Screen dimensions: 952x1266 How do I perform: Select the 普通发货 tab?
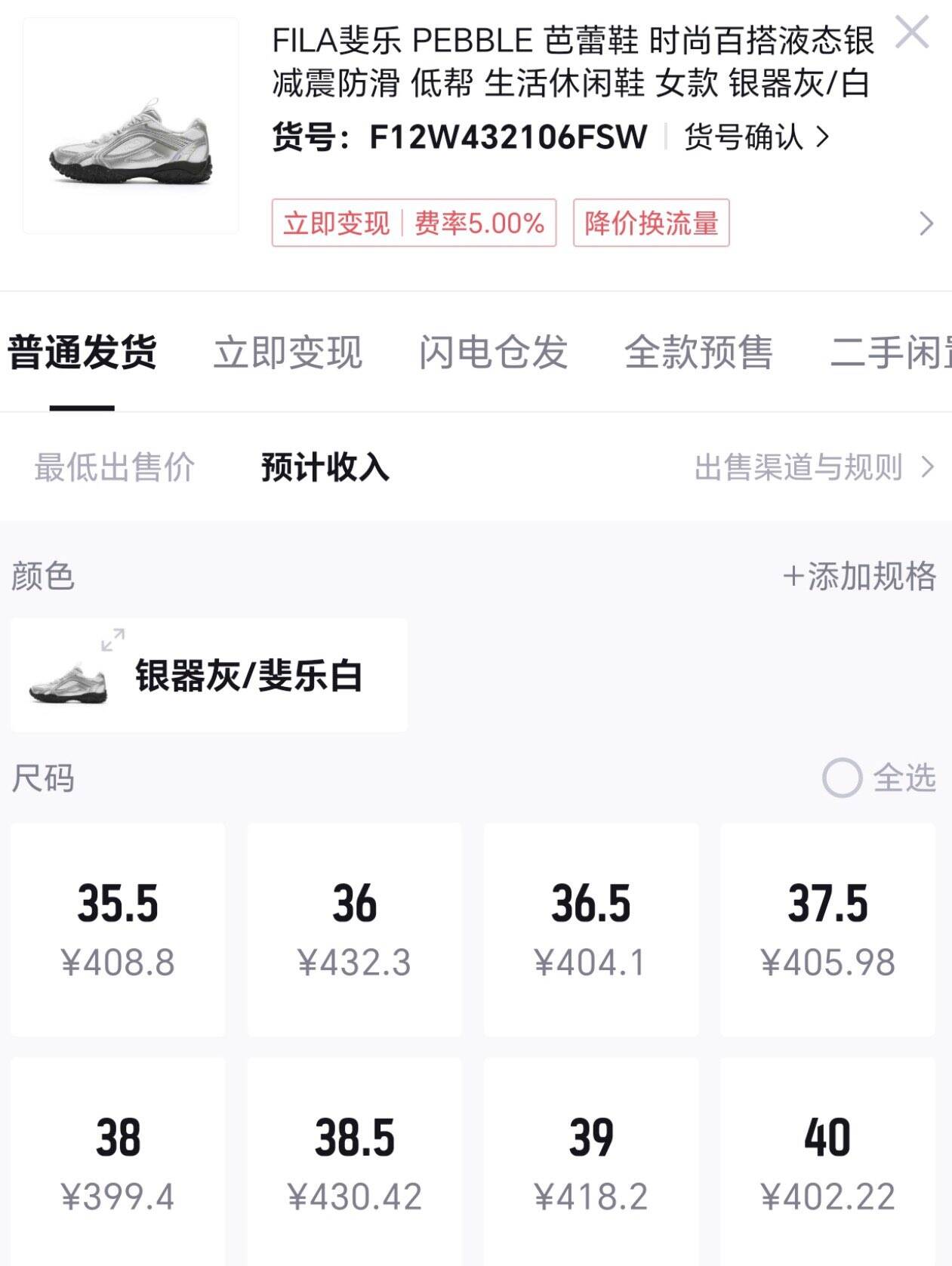pyautogui.click(x=82, y=353)
